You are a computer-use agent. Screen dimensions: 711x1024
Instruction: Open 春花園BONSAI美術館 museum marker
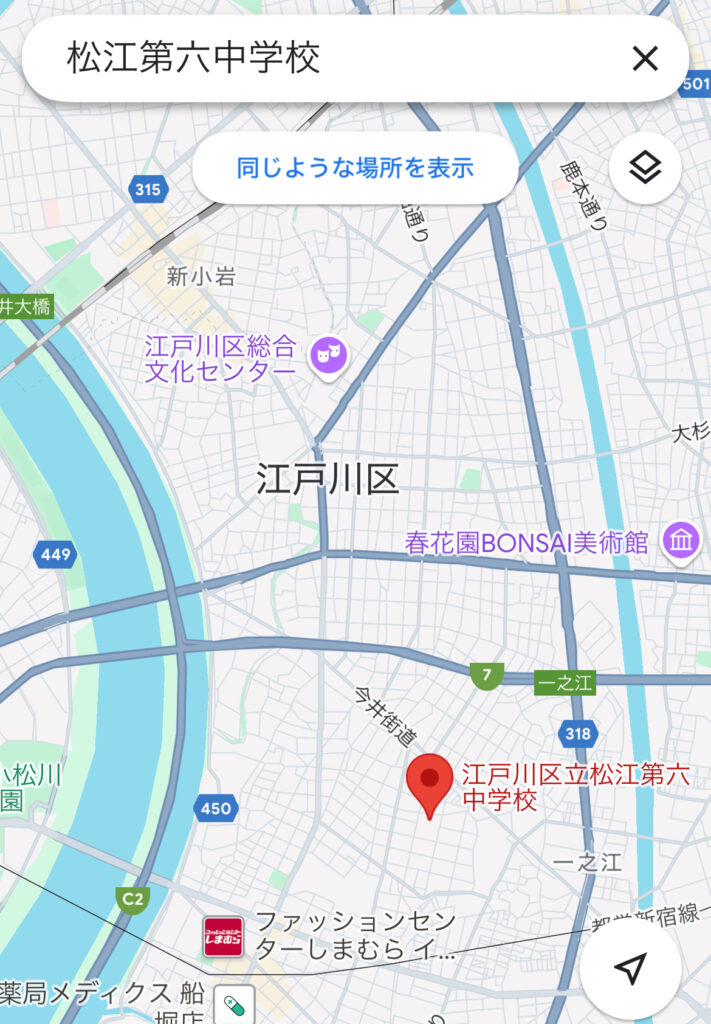684,541
